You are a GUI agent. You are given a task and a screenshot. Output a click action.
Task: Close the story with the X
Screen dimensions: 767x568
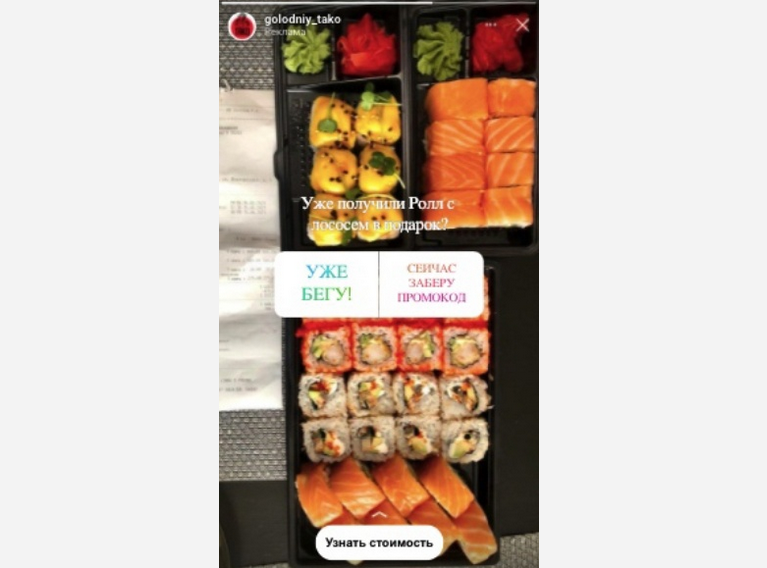coord(522,26)
